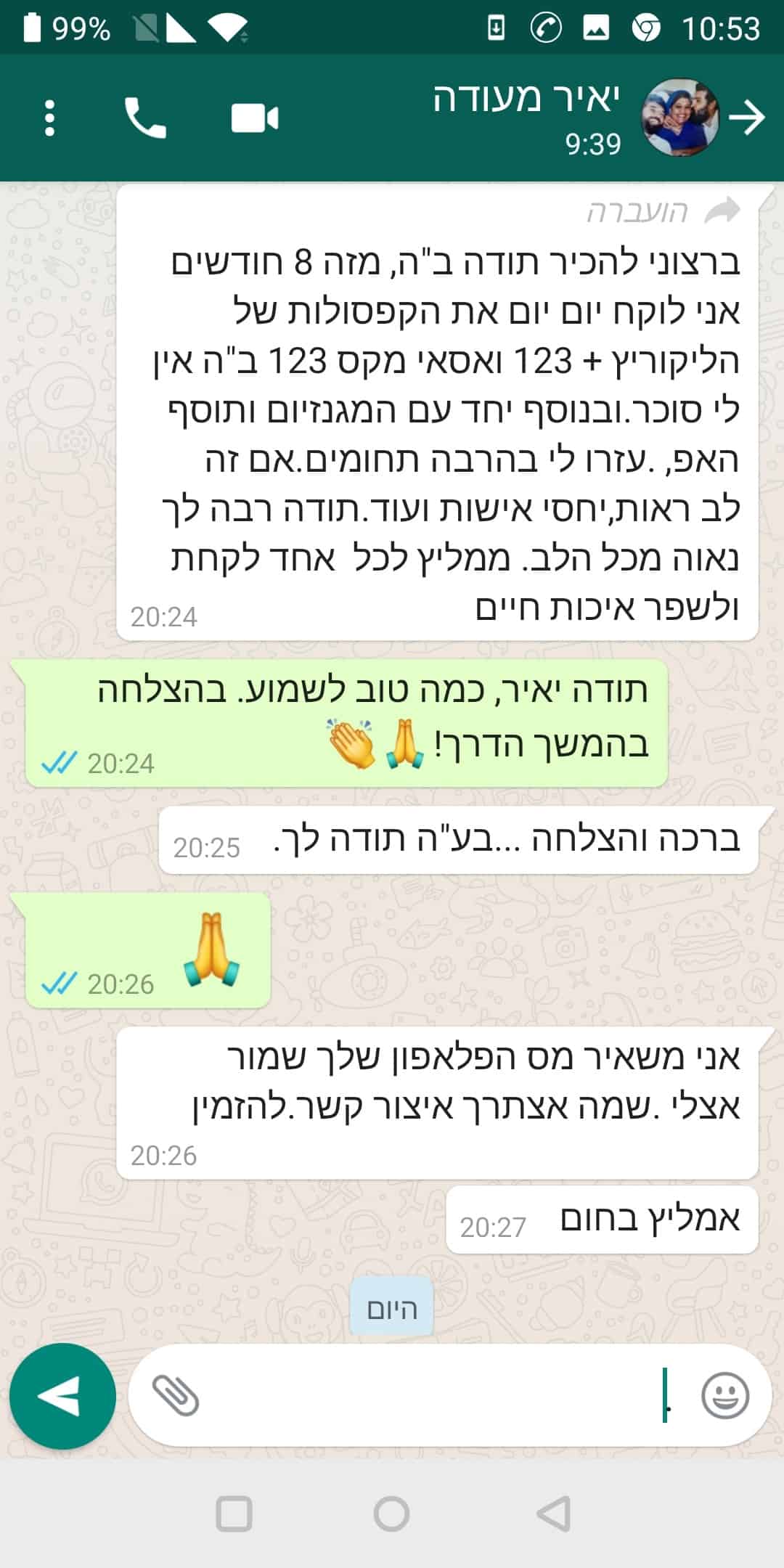Start a video call with יאיר מעודה
784x1568 pixels.
click(254, 118)
